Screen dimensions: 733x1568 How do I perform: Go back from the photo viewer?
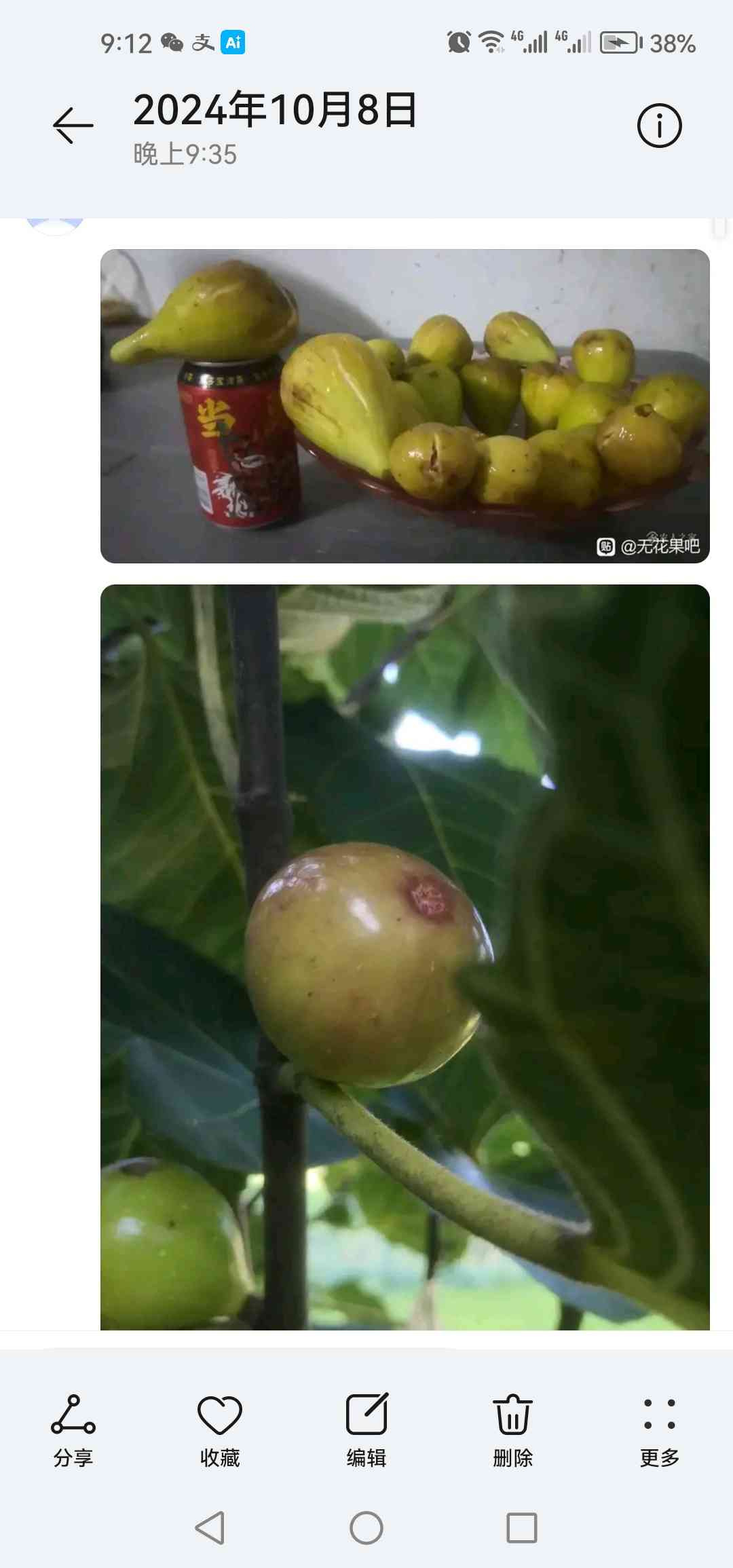coord(73,126)
